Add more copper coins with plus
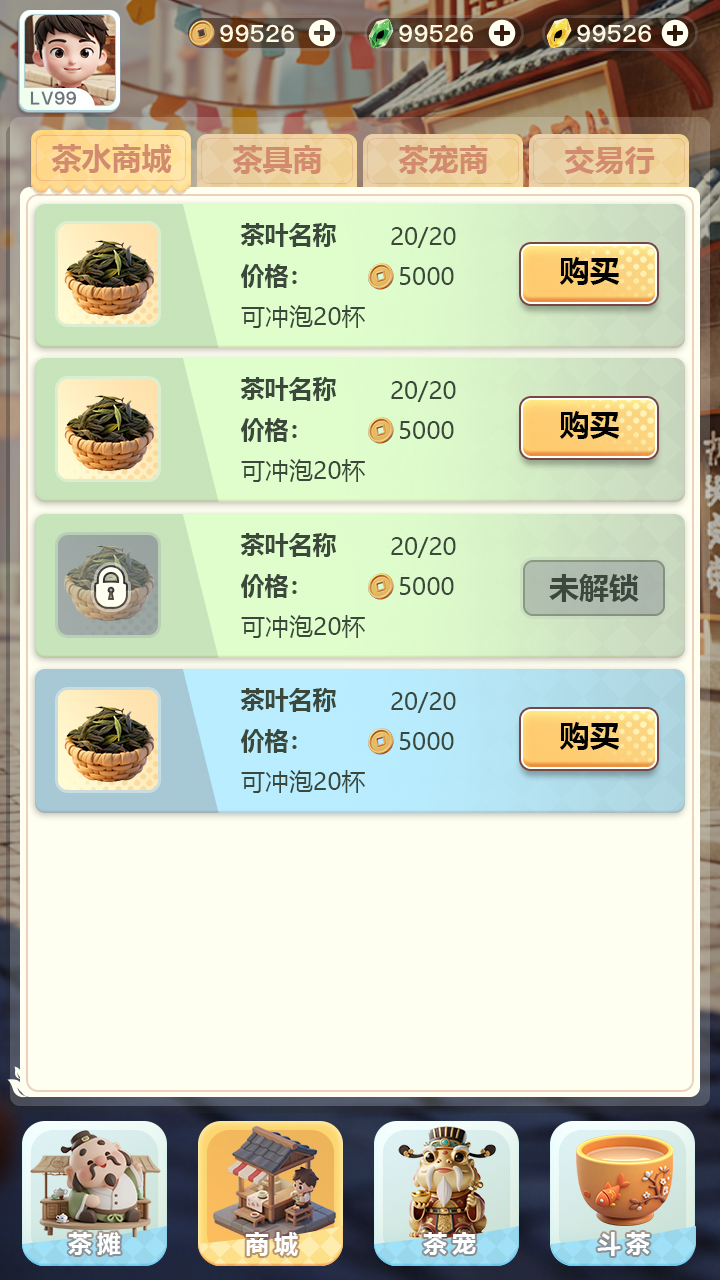The image size is (720, 1280). pos(322,33)
